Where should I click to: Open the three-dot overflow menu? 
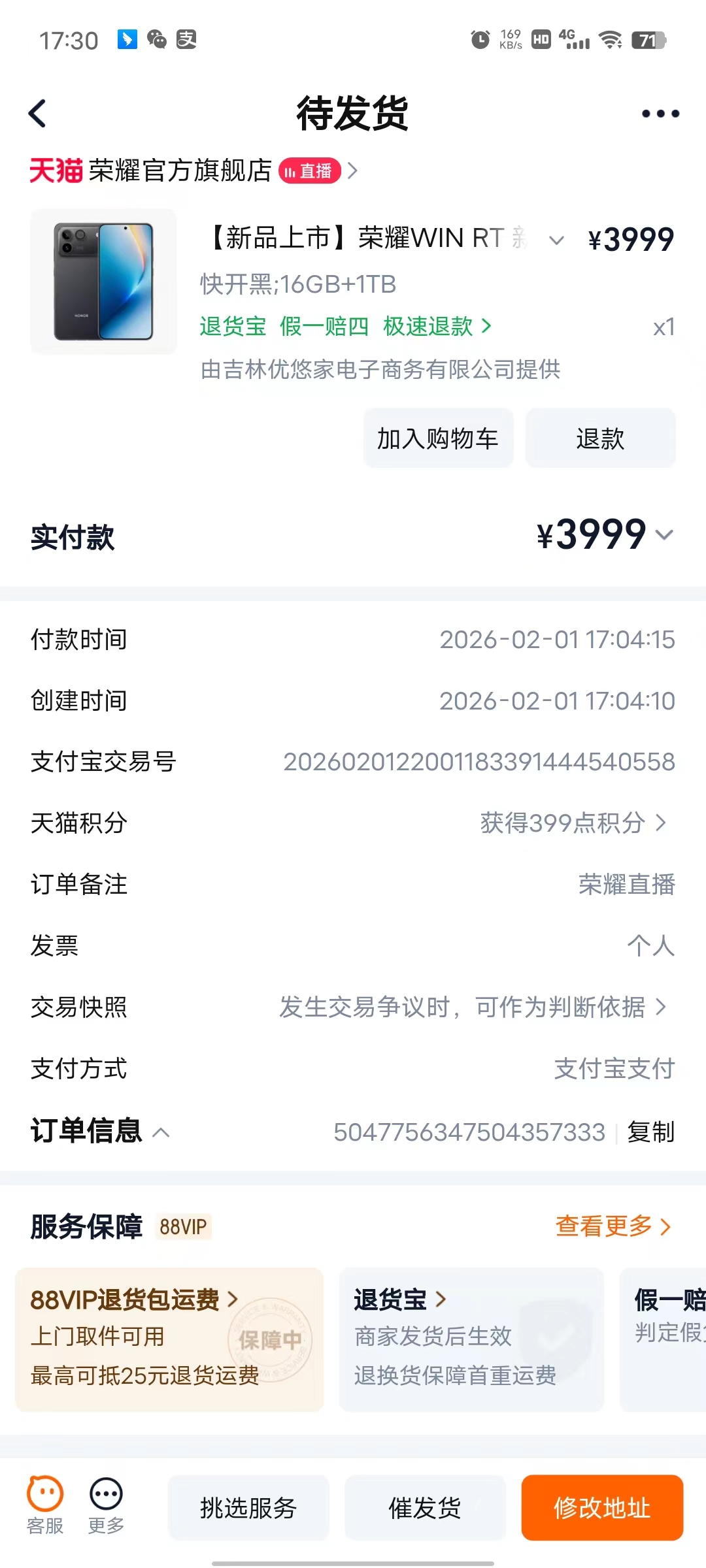(x=660, y=114)
